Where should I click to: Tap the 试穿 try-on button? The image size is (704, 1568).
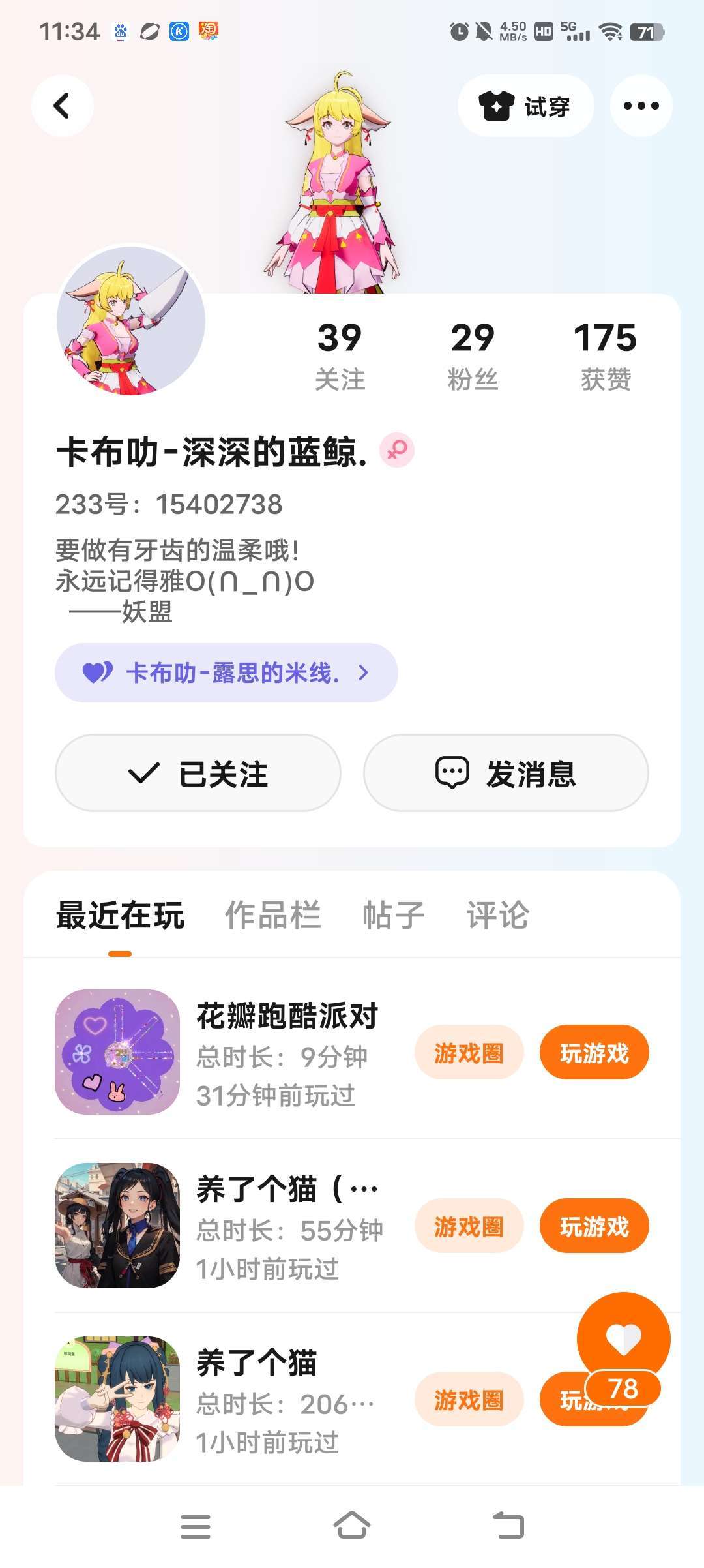(525, 106)
